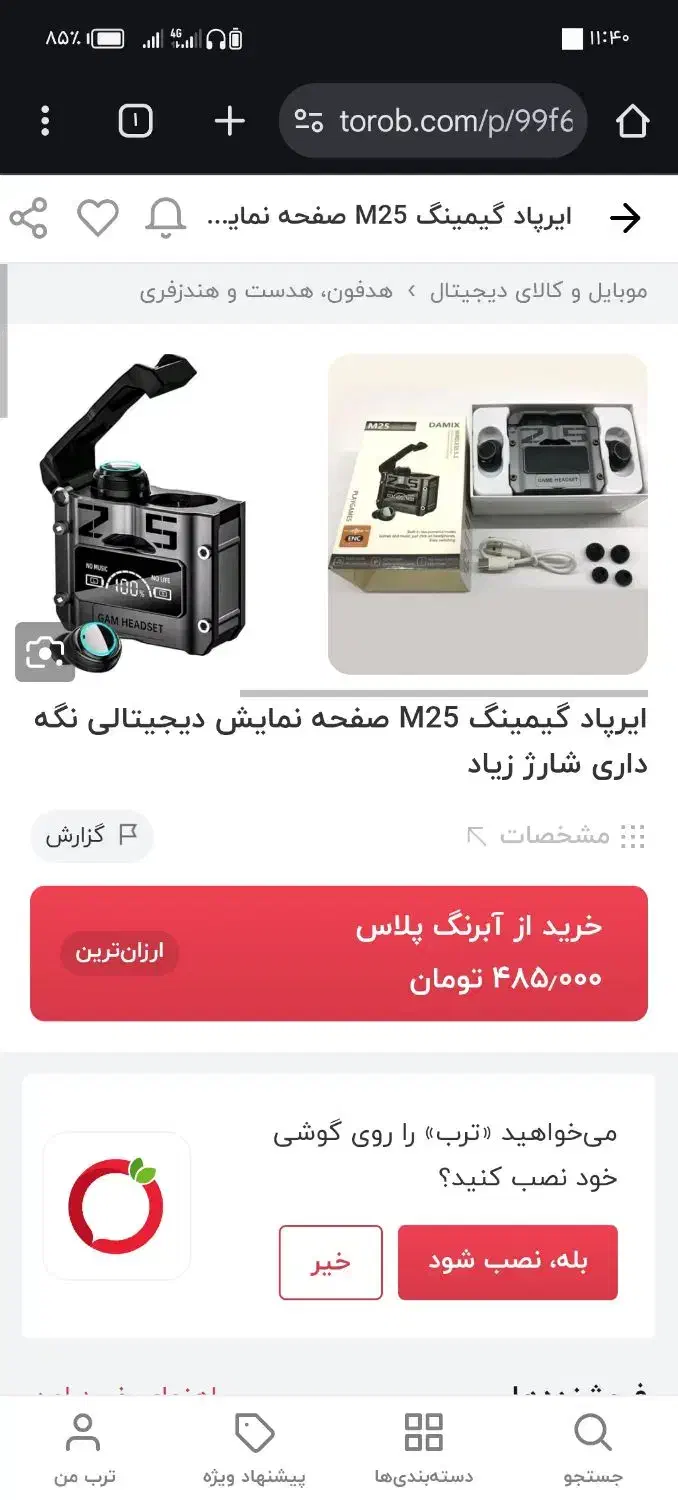This screenshot has width=678, height=1500.
Task: Add the product to favorites with the heart
Action: (98, 218)
